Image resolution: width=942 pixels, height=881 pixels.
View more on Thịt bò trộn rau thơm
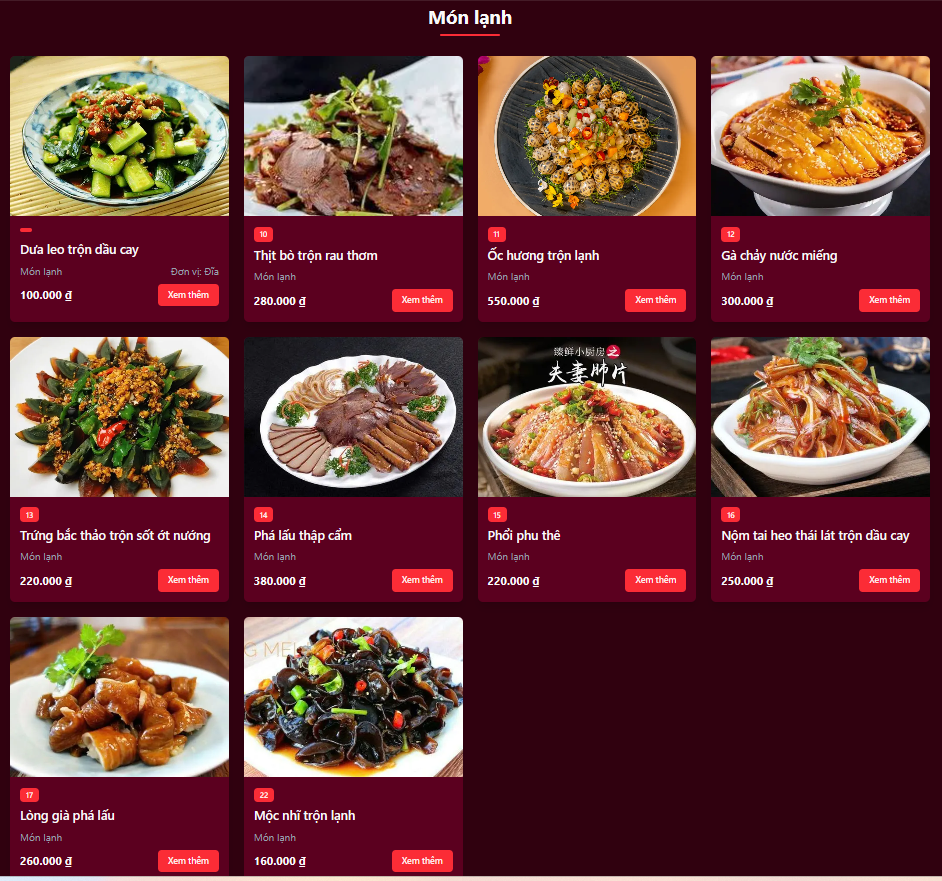(422, 300)
